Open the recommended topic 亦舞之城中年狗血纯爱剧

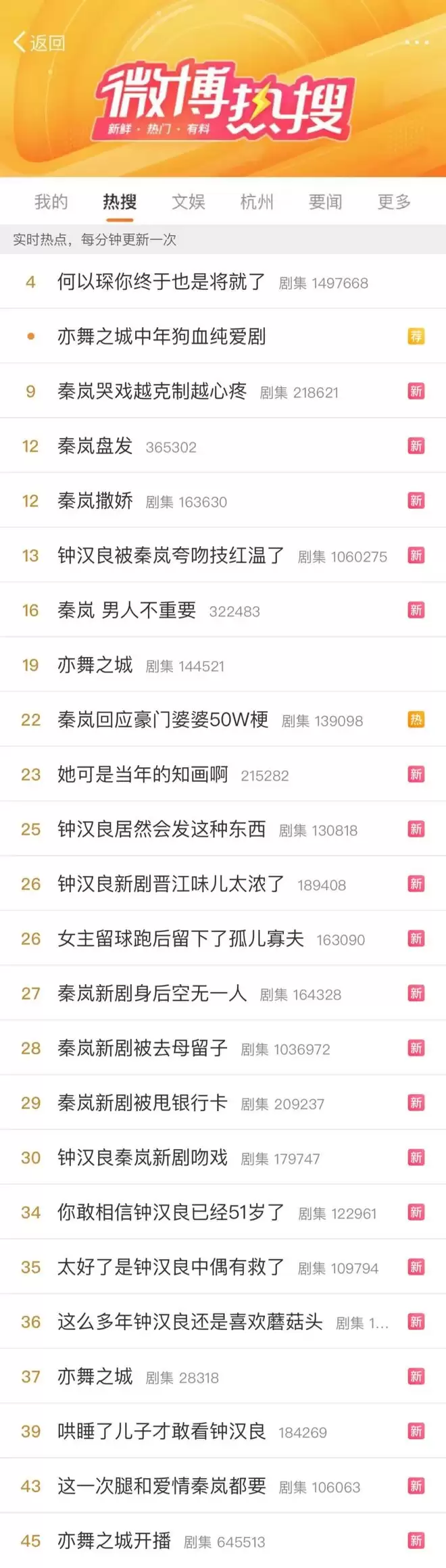tap(162, 337)
